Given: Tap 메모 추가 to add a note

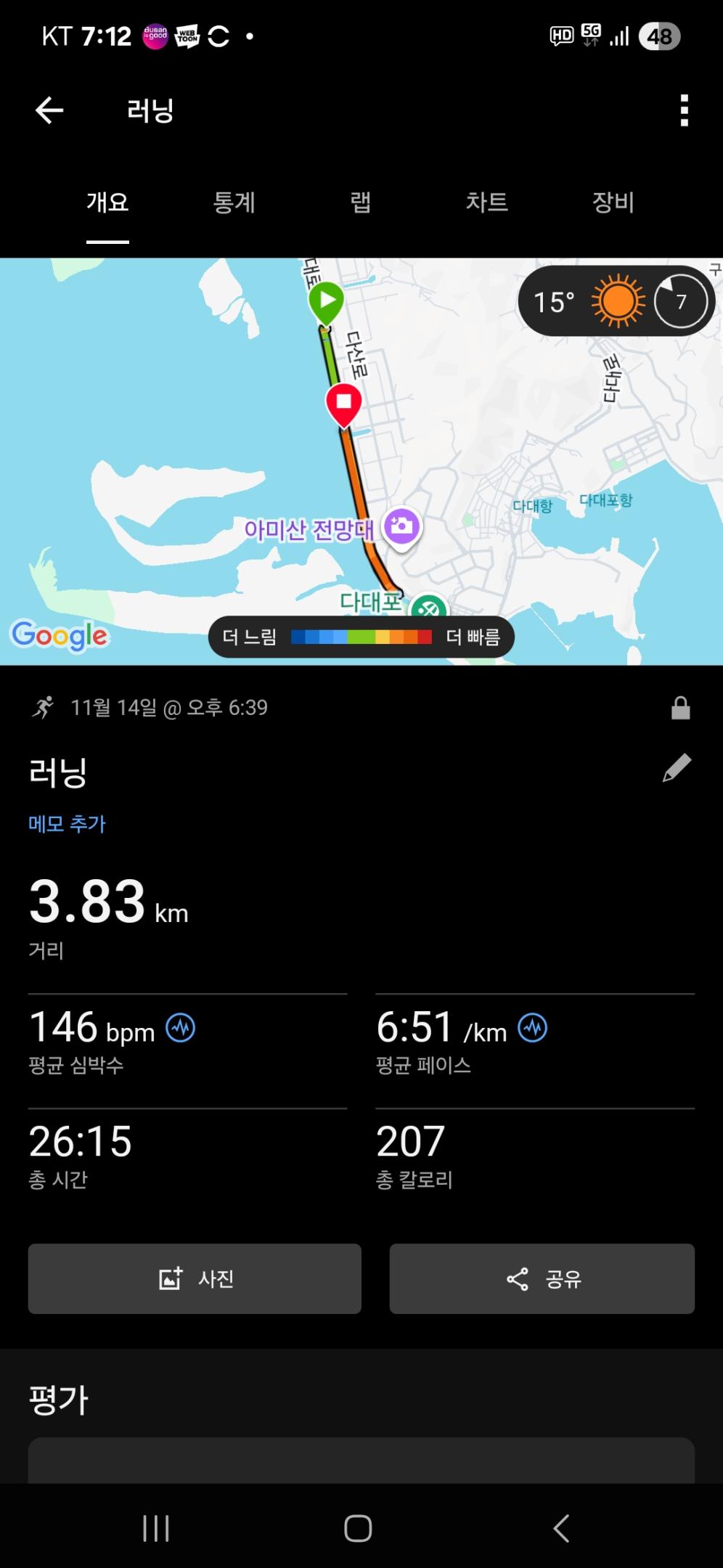Looking at the screenshot, I should click(x=66, y=824).
